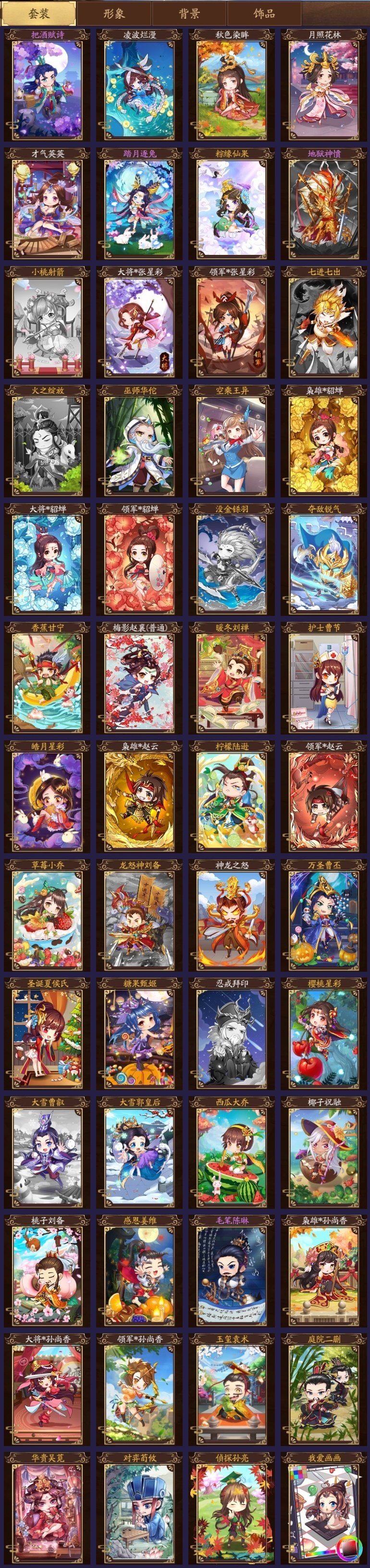
Task: Open the 饰品 tab
Action: click(x=264, y=13)
